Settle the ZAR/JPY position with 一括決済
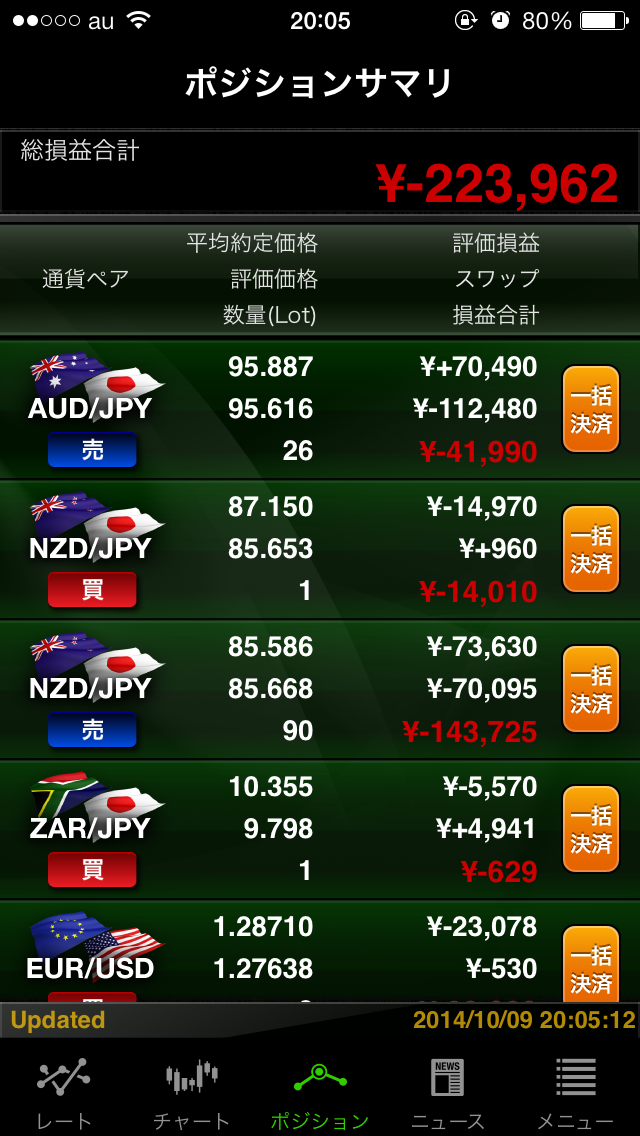 click(x=591, y=829)
